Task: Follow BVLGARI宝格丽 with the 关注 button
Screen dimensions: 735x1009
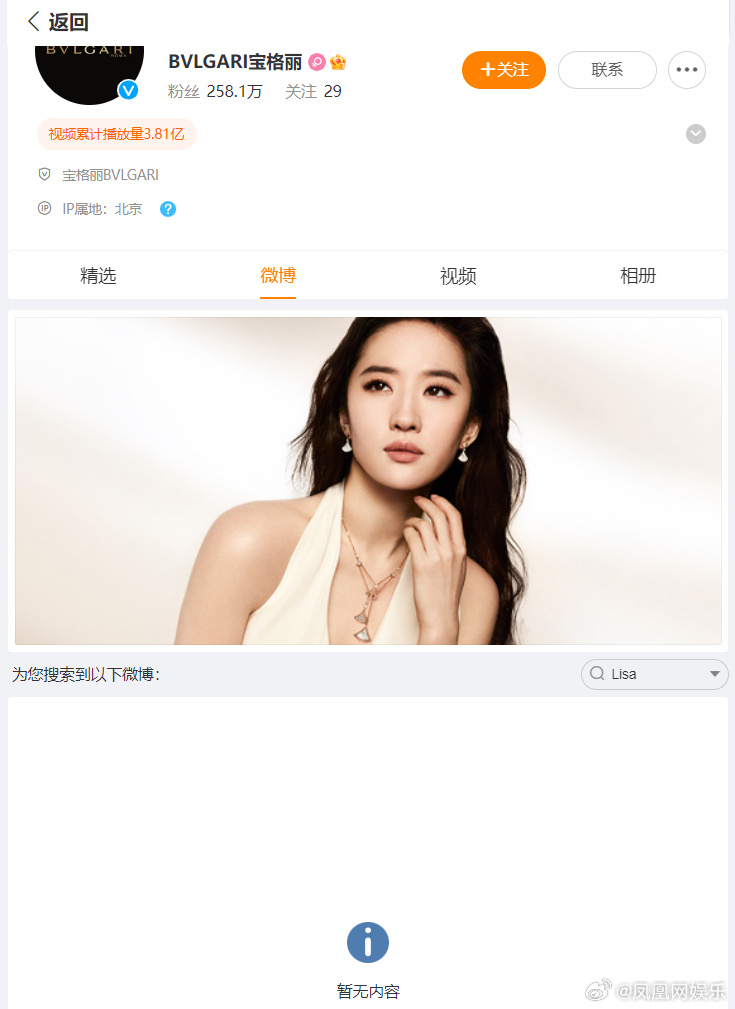Action: (x=503, y=70)
